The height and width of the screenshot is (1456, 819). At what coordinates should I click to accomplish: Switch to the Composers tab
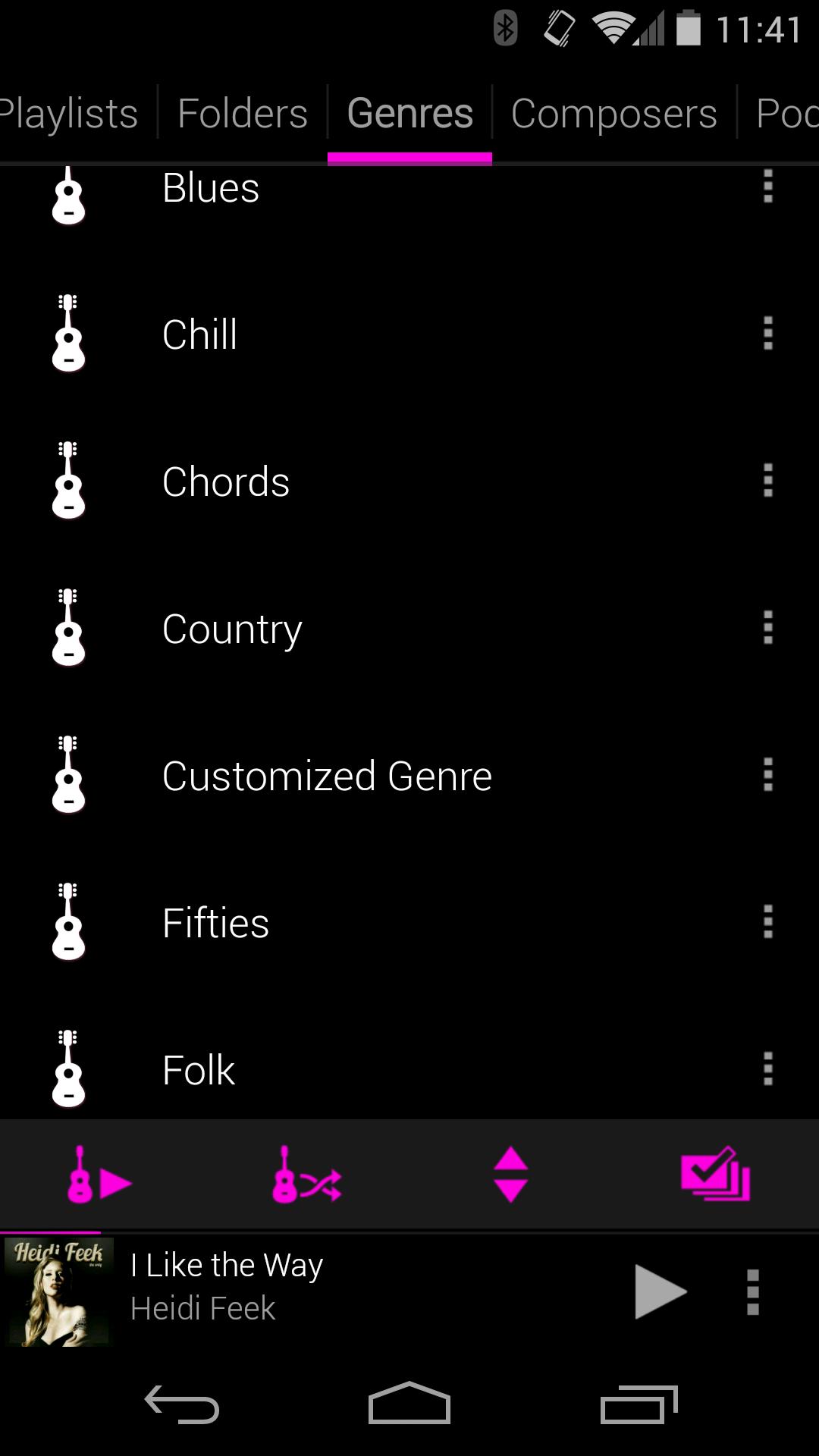[x=613, y=114]
